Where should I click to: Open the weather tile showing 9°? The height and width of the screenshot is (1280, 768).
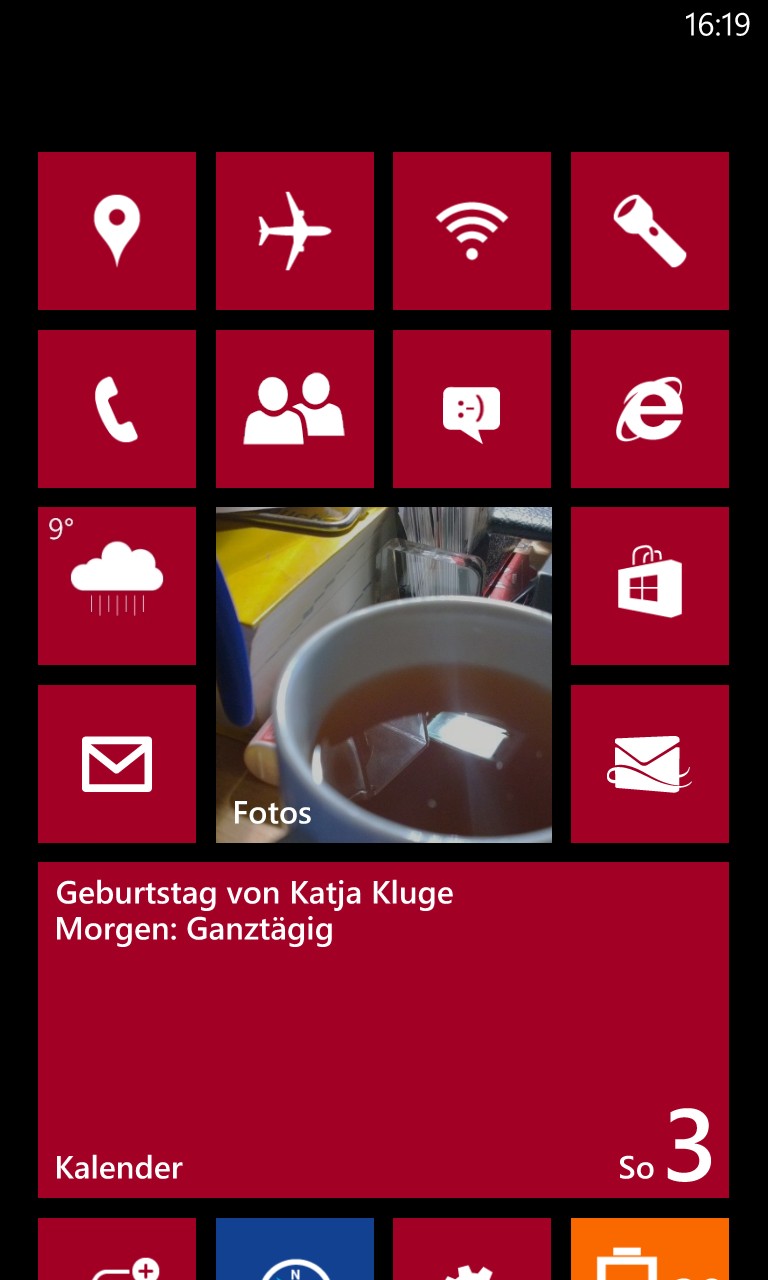coord(117,586)
